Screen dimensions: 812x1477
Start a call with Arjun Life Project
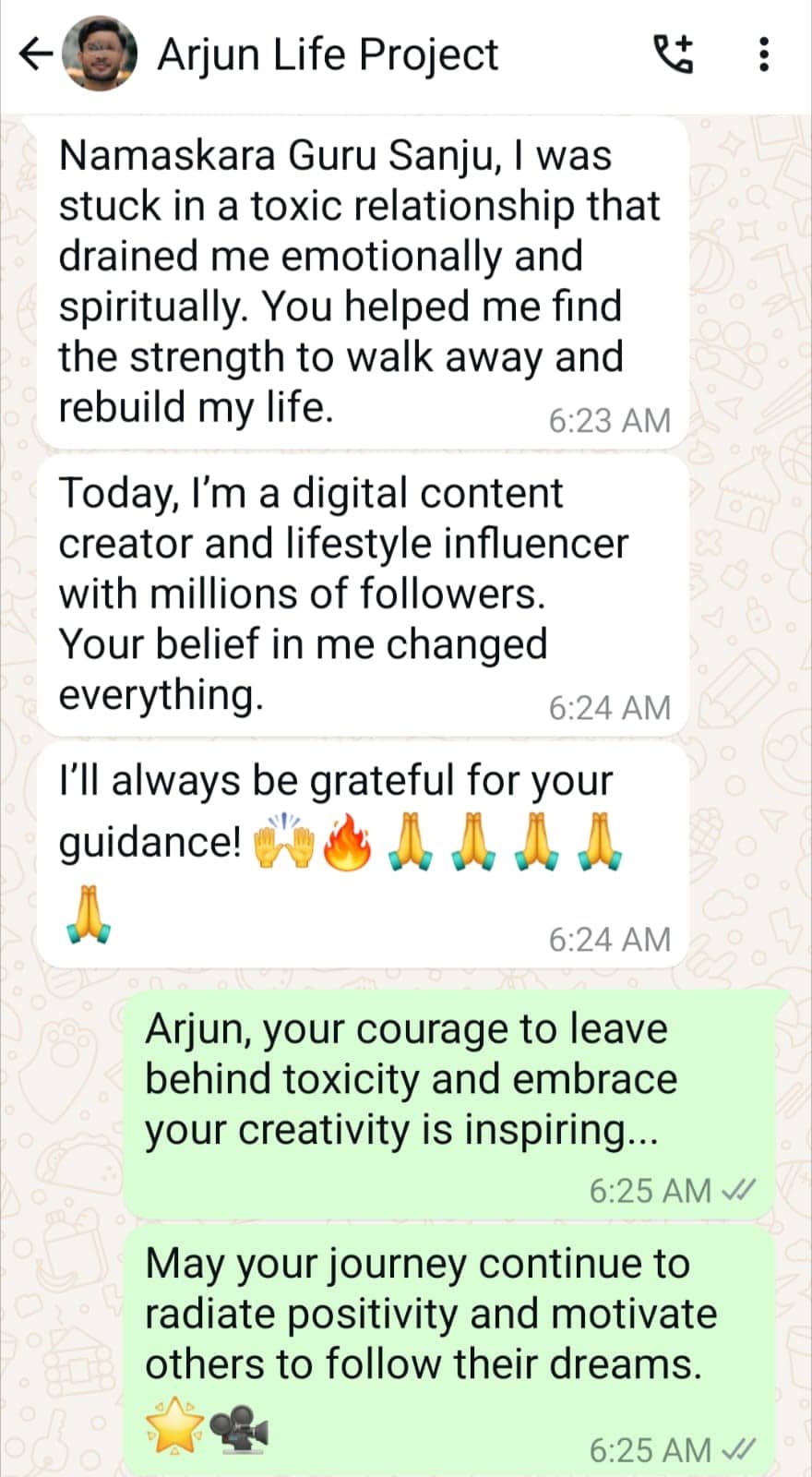(674, 54)
